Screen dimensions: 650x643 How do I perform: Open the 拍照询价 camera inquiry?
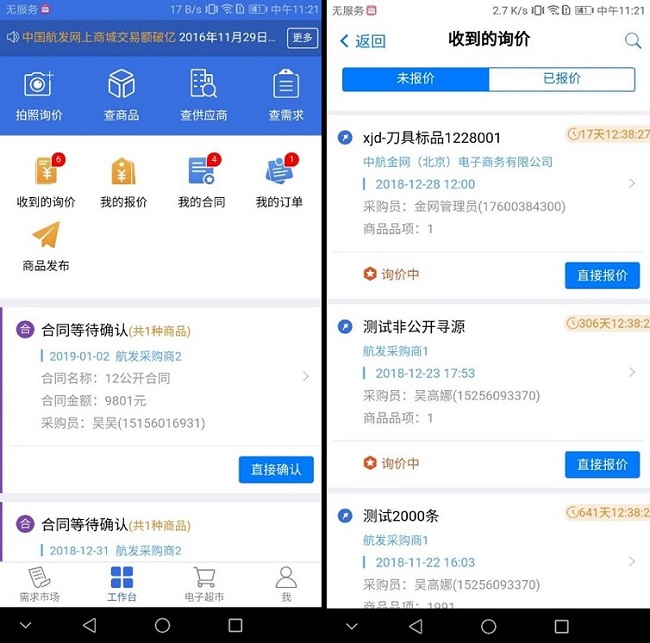tap(39, 95)
